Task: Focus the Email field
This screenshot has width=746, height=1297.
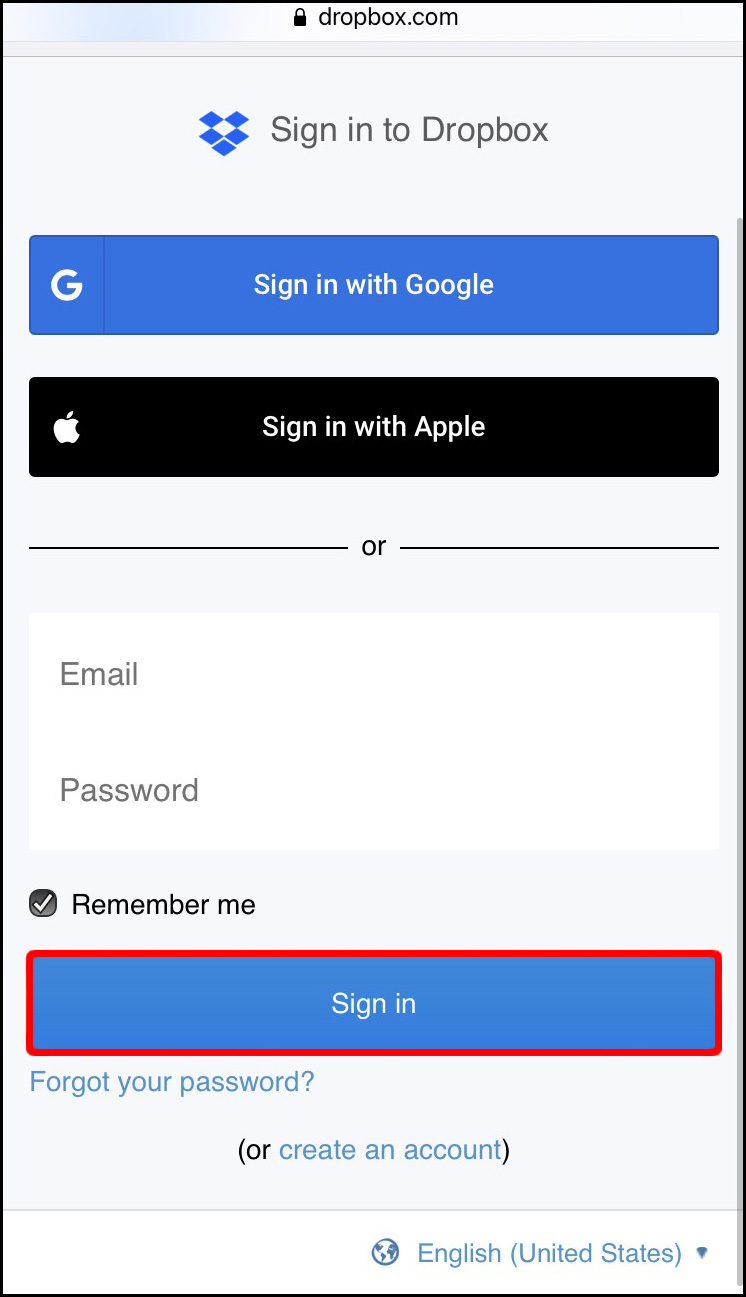Action: pyautogui.click(x=373, y=674)
